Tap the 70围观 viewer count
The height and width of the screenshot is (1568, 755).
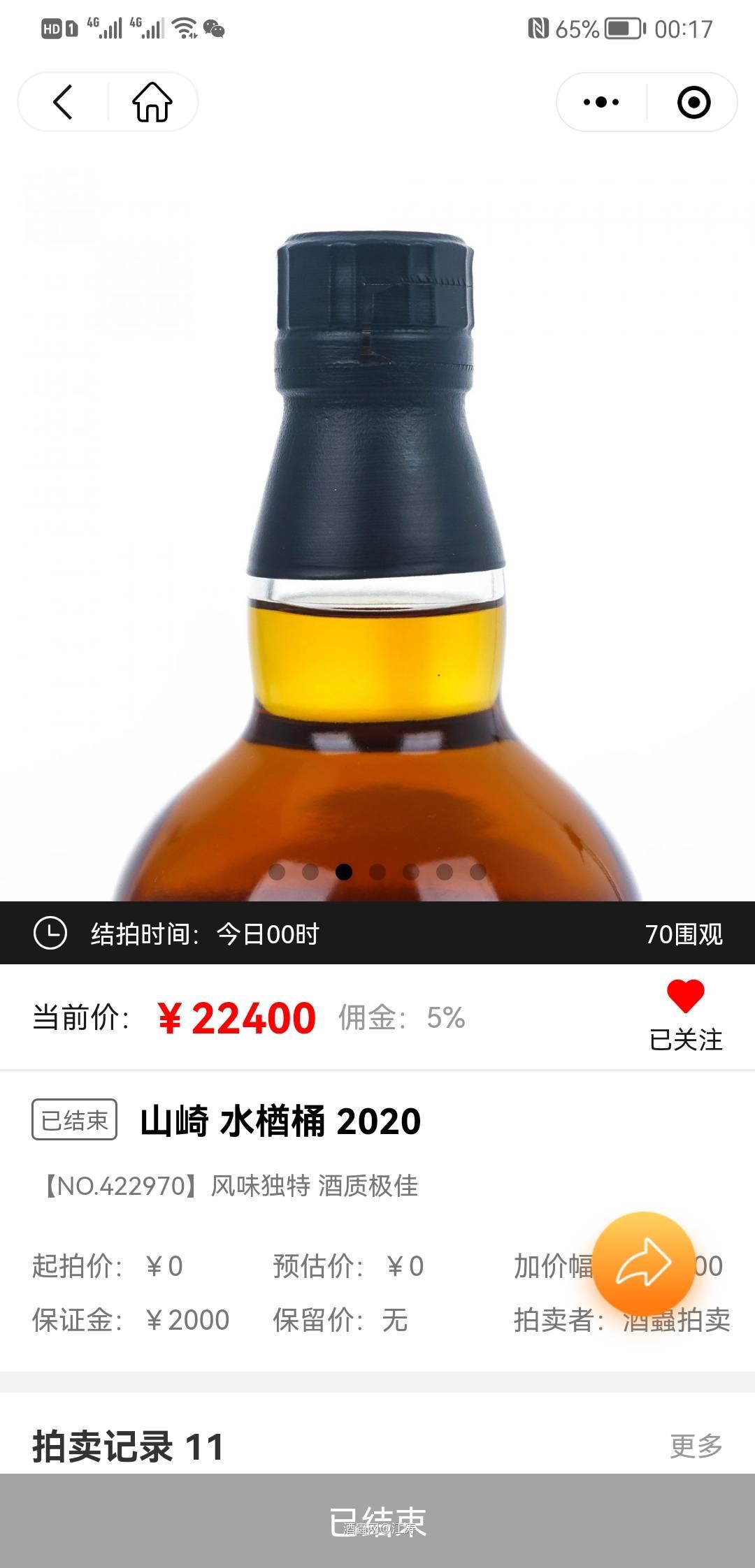(x=682, y=934)
